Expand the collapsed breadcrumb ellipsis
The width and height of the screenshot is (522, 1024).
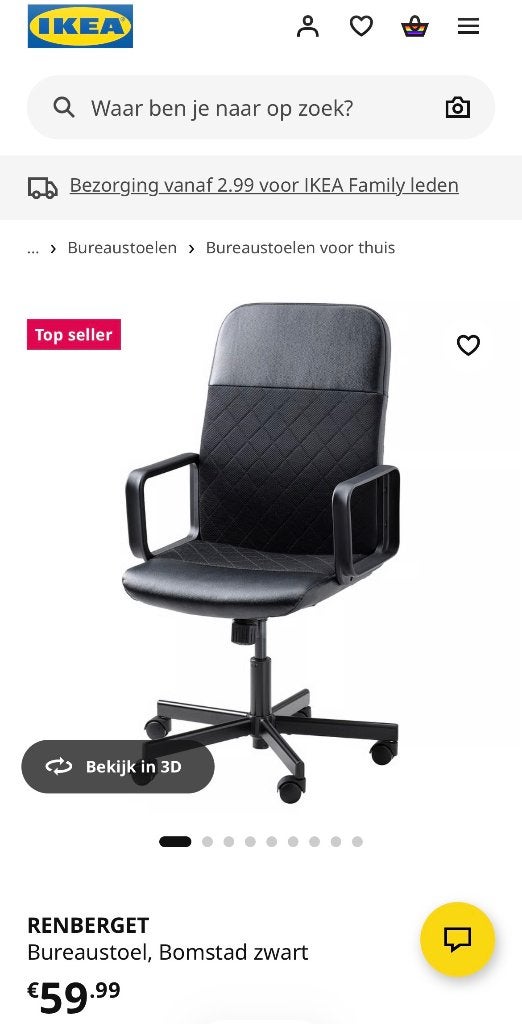[x=33, y=249]
